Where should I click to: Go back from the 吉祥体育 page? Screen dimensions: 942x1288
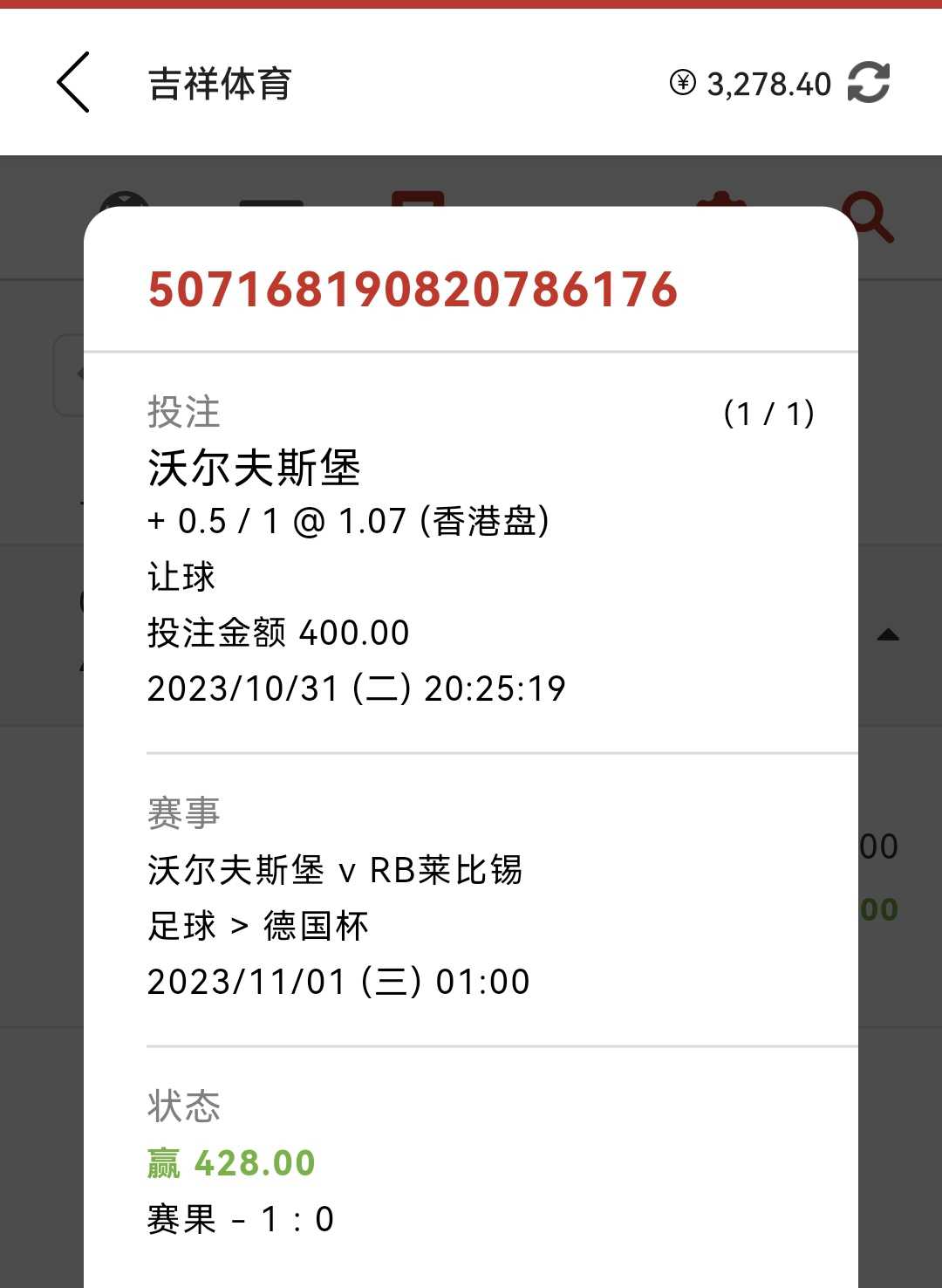point(73,82)
